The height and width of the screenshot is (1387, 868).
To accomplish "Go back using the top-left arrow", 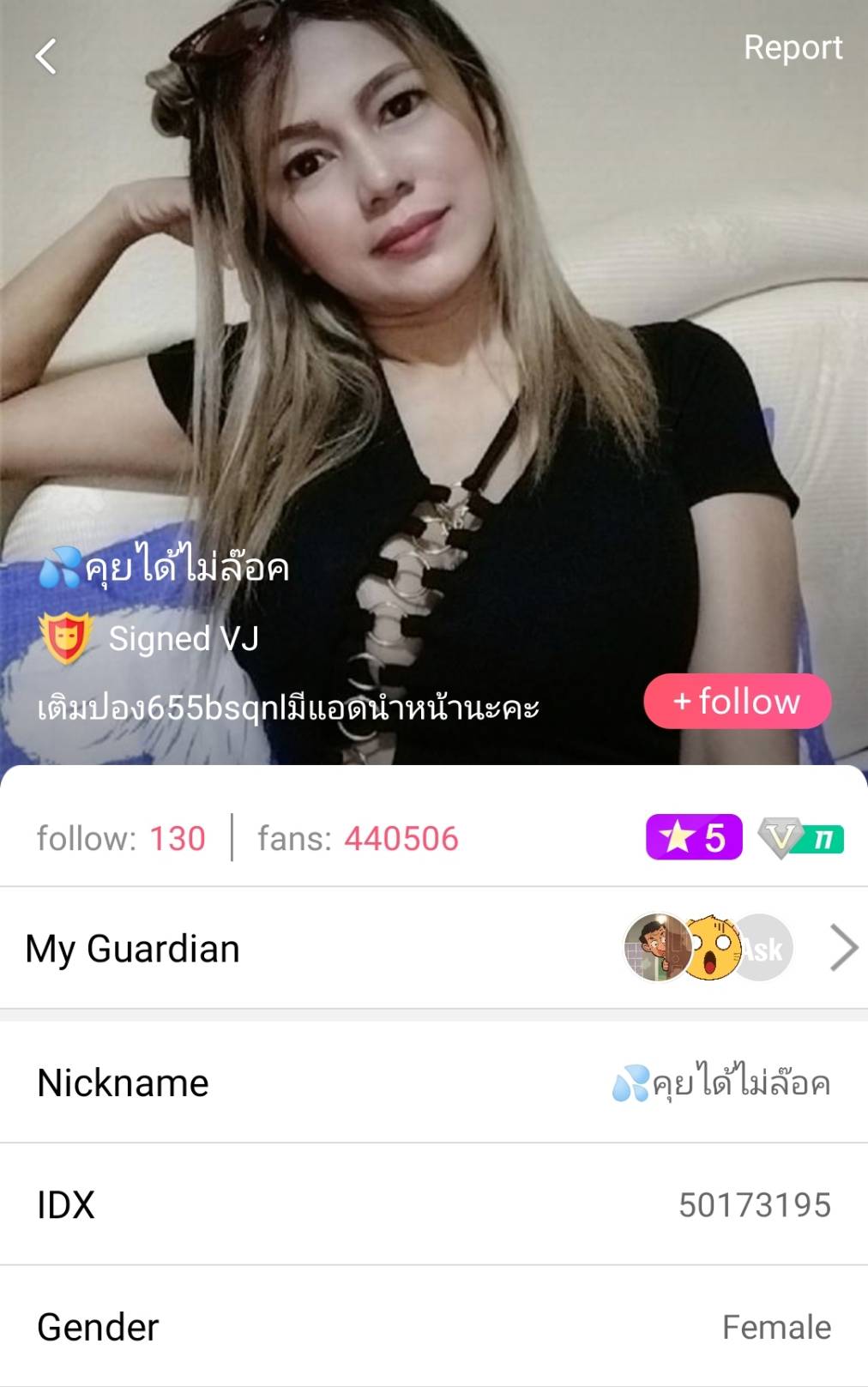I will pyautogui.click(x=46, y=57).
